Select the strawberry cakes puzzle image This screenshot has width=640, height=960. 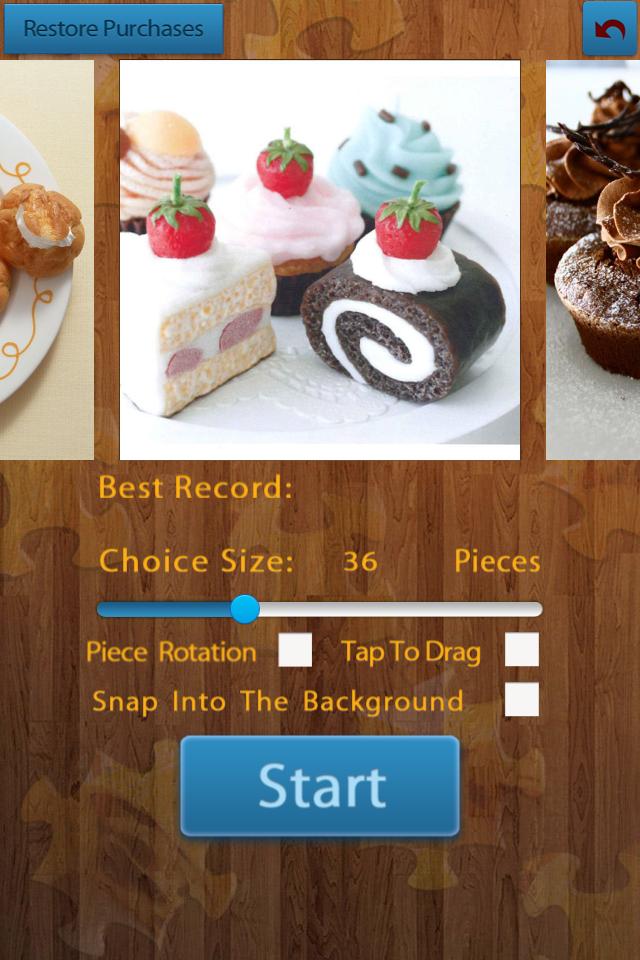[320, 260]
